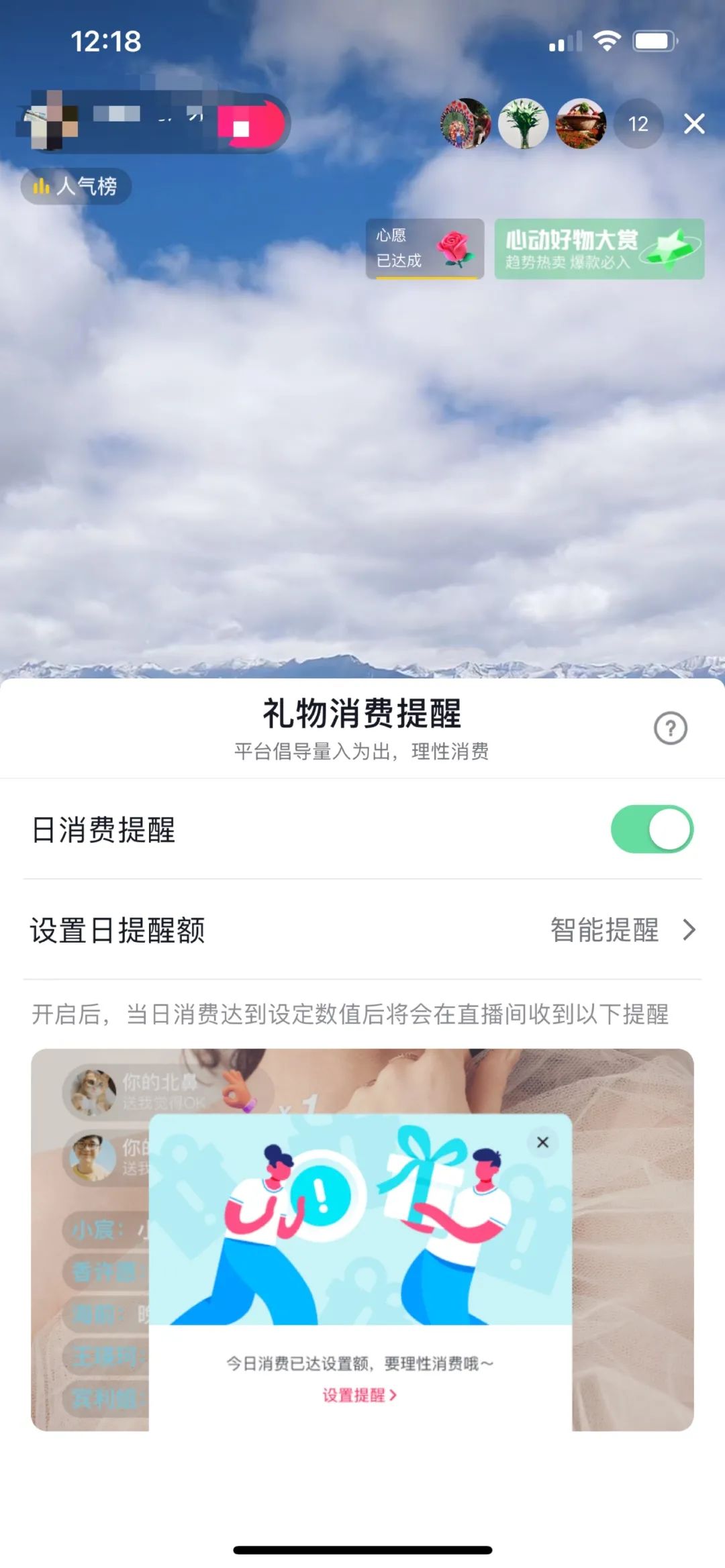725x1568 pixels.
Task: Close the live stream room
Action: coord(694,123)
